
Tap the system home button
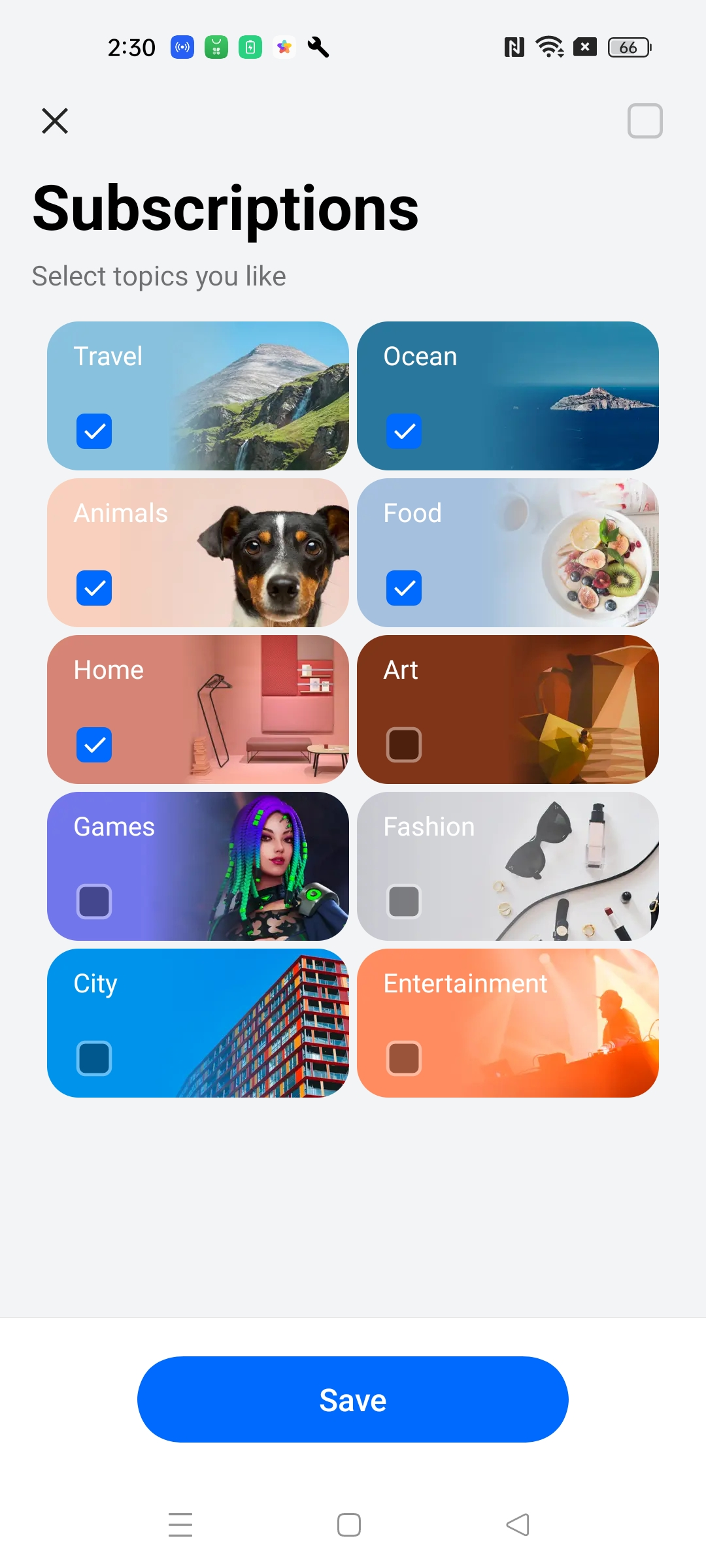coord(349,1525)
